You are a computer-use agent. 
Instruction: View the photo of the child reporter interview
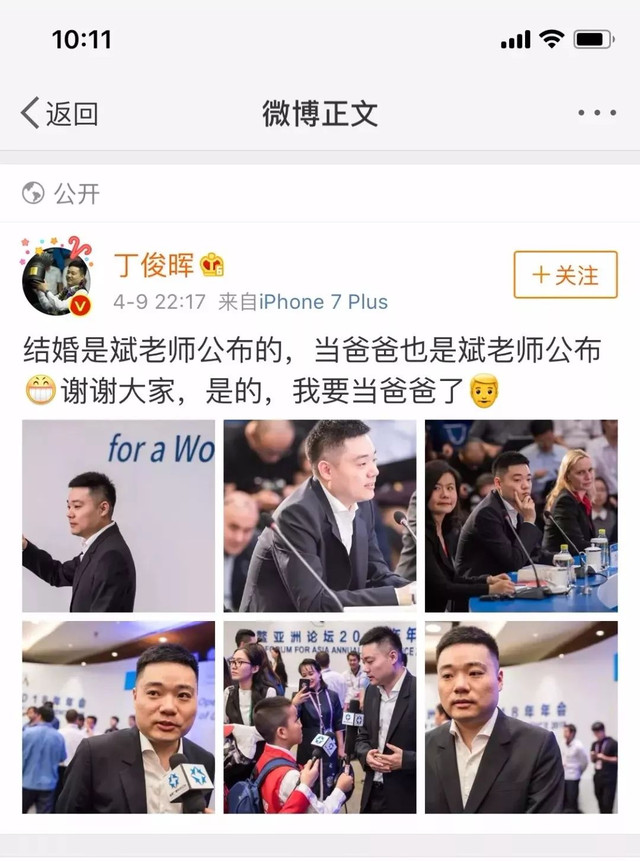[319, 717]
